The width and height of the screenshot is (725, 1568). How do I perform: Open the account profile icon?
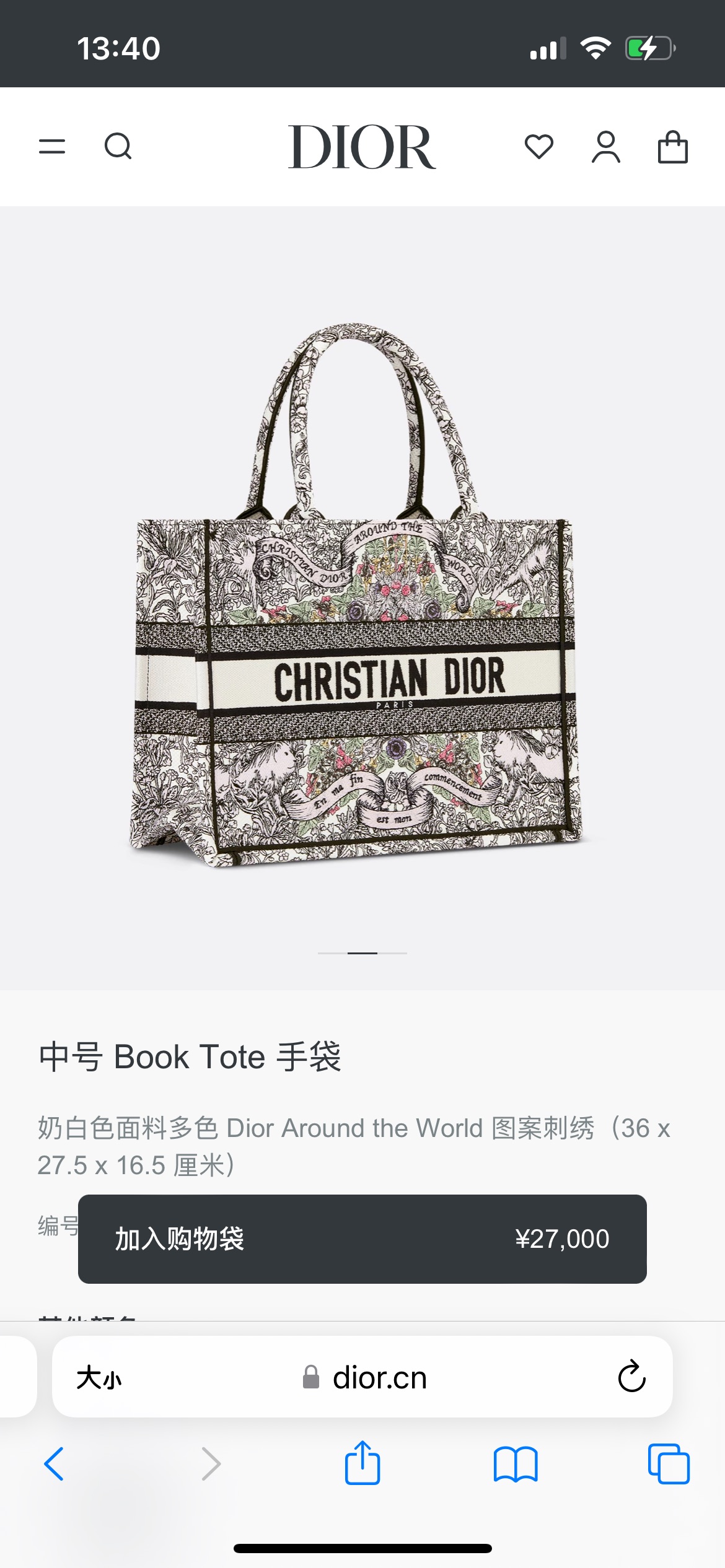[x=605, y=147]
